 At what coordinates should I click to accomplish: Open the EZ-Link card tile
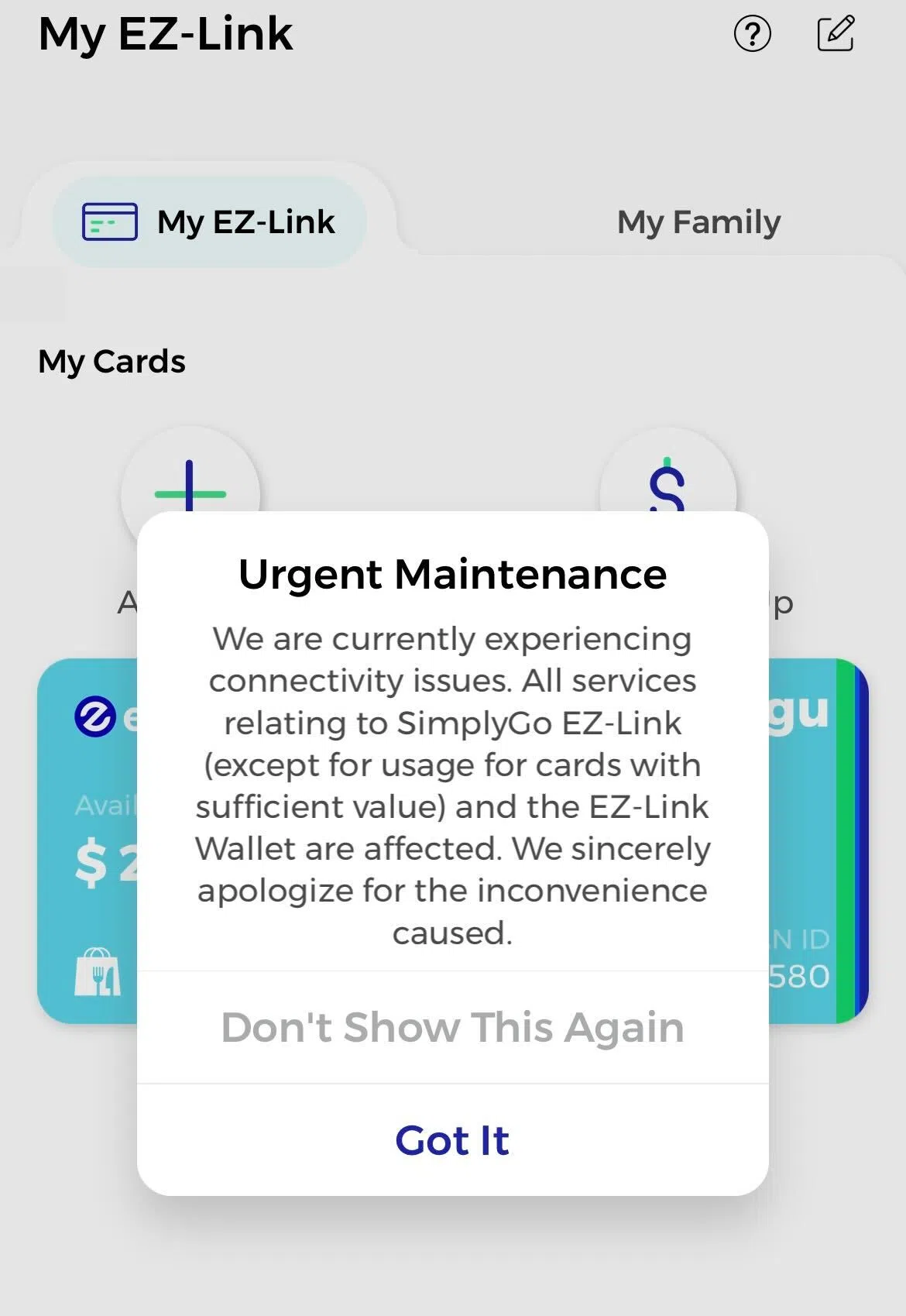(87, 840)
